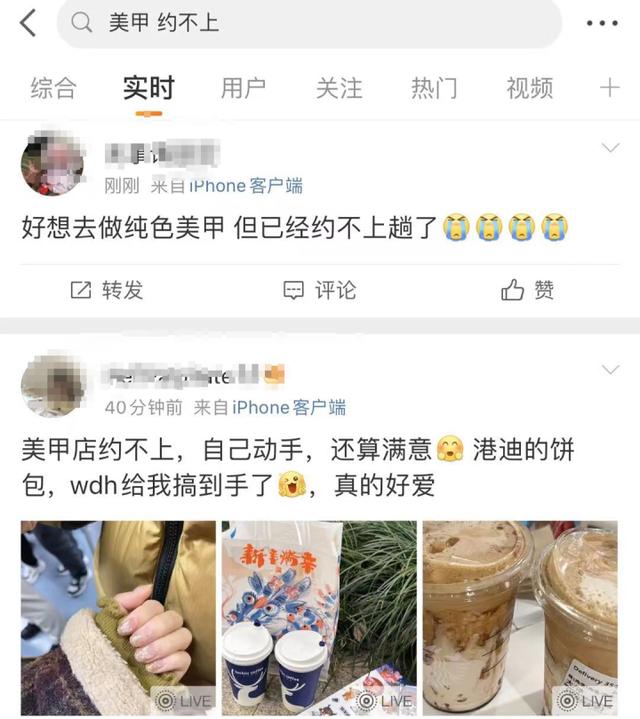Screen dimensions: 640x719
Task: Switch to the 用户 tab
Action: tap(243, 88)
